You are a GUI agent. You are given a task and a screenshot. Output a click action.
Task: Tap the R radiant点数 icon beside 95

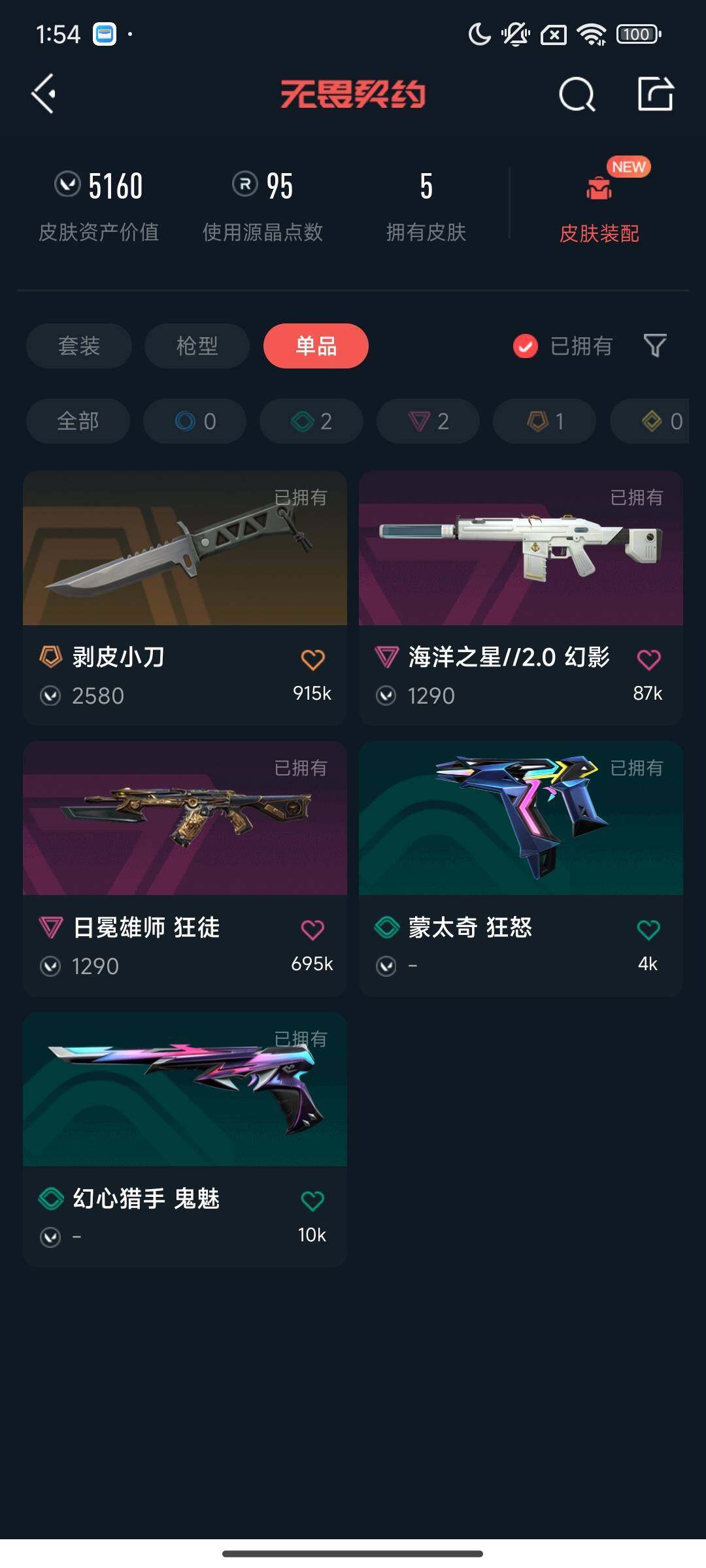pos(242,186)
